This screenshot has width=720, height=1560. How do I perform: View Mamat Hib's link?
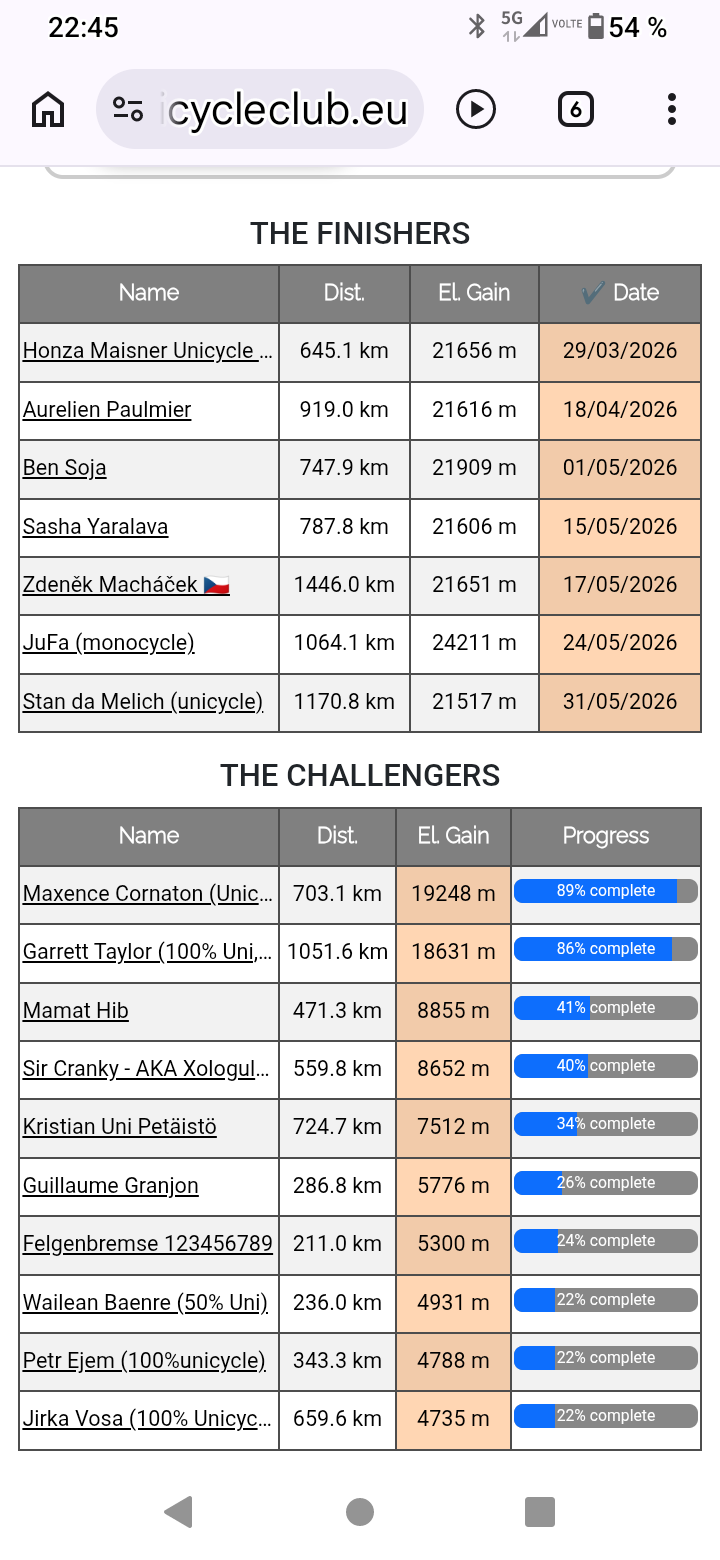[76, 1010]
